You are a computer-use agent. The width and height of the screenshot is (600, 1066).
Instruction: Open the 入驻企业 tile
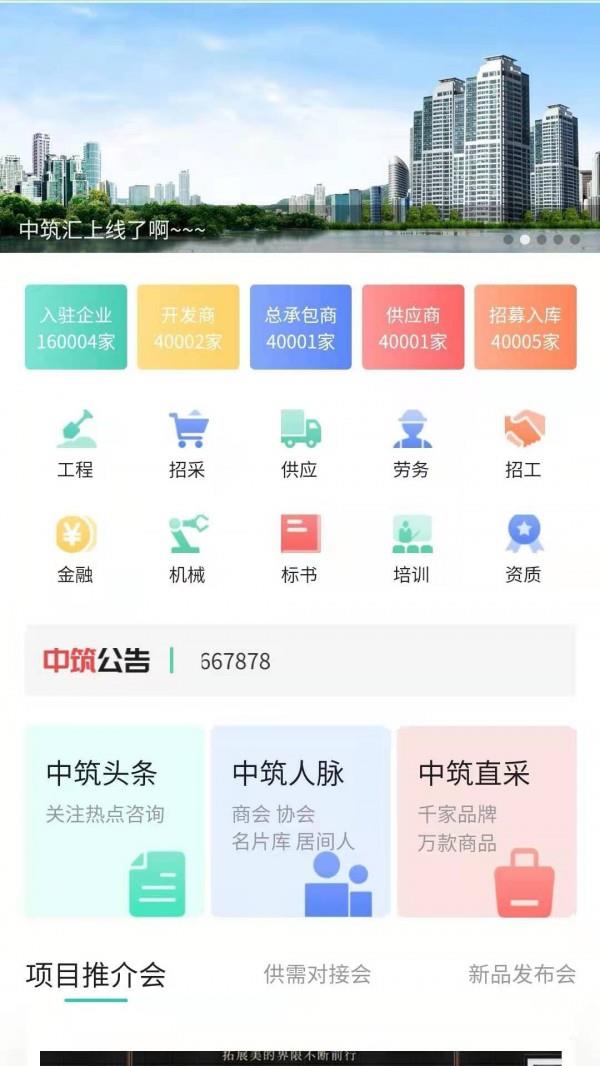coord(76,327)
